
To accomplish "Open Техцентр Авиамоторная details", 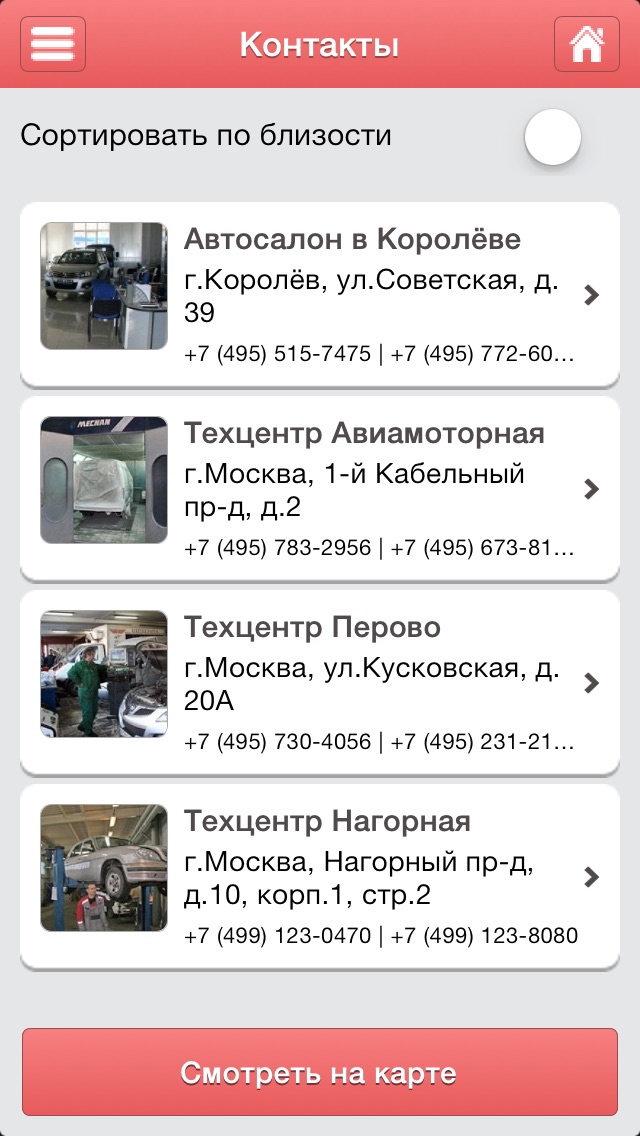I will click(x=320, y=488).
